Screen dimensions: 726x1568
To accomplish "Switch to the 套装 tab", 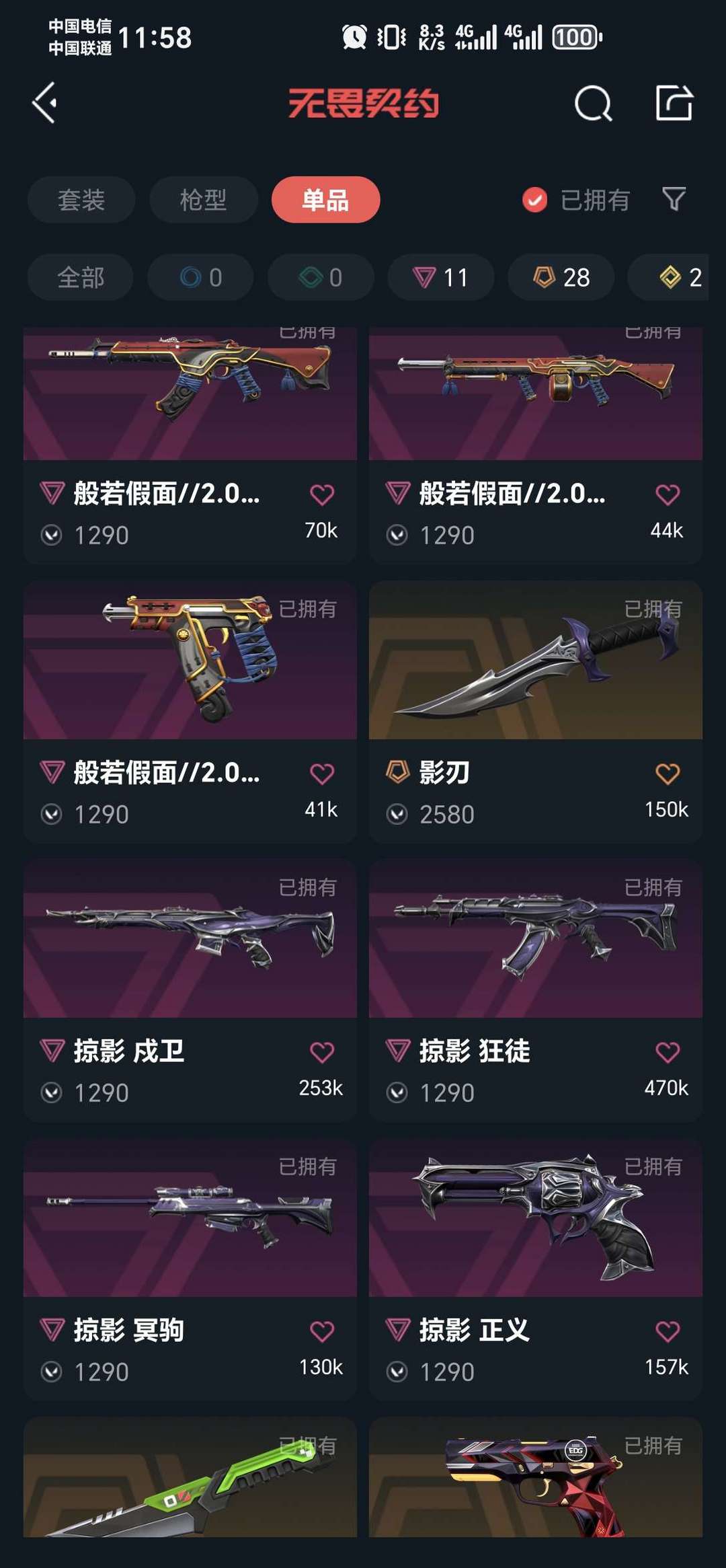I will pyautogui.click(x=81, y=200).
